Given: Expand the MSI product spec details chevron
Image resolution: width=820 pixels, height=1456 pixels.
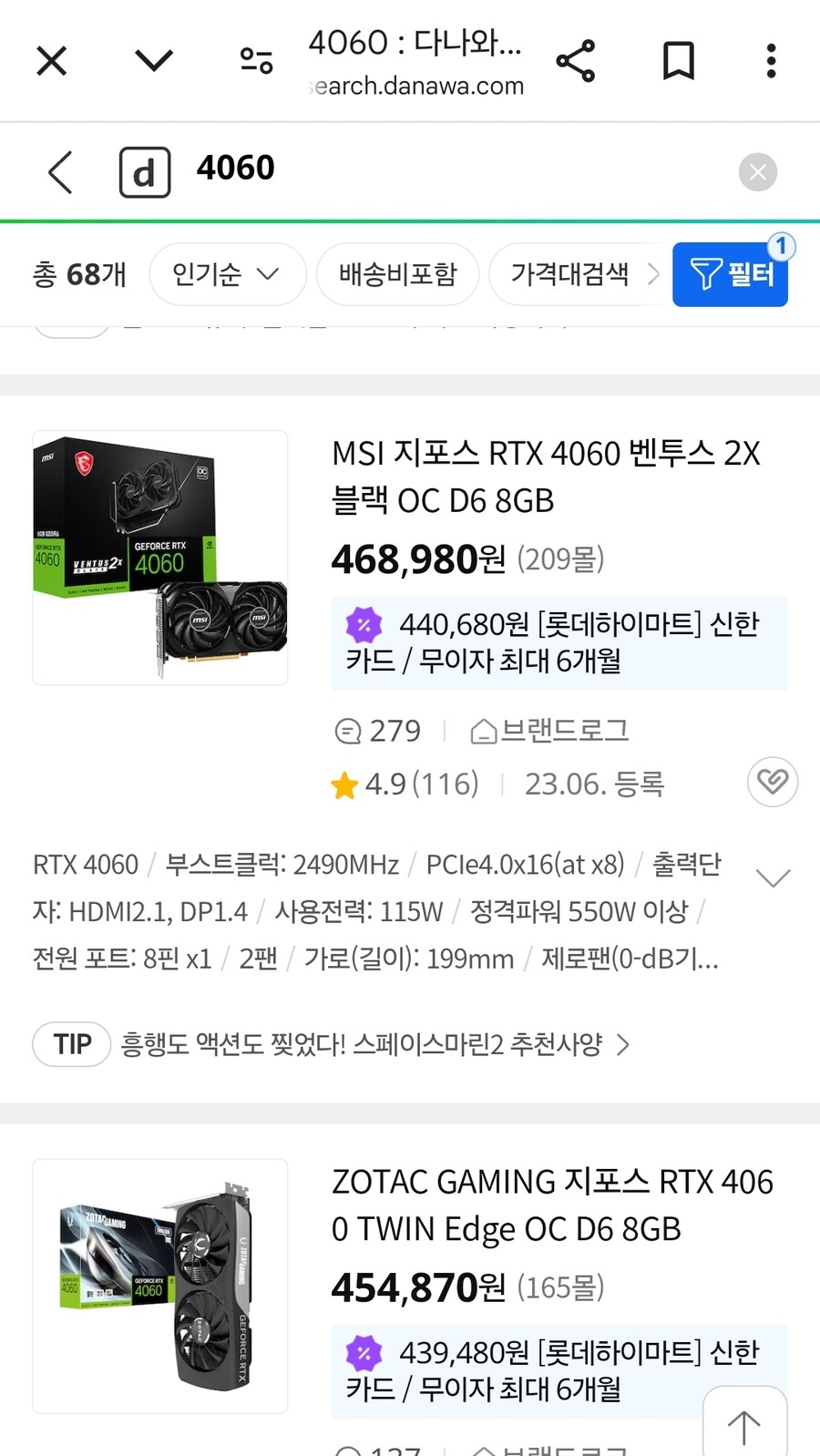Looking at the screenshot, I should click(772, 877).
